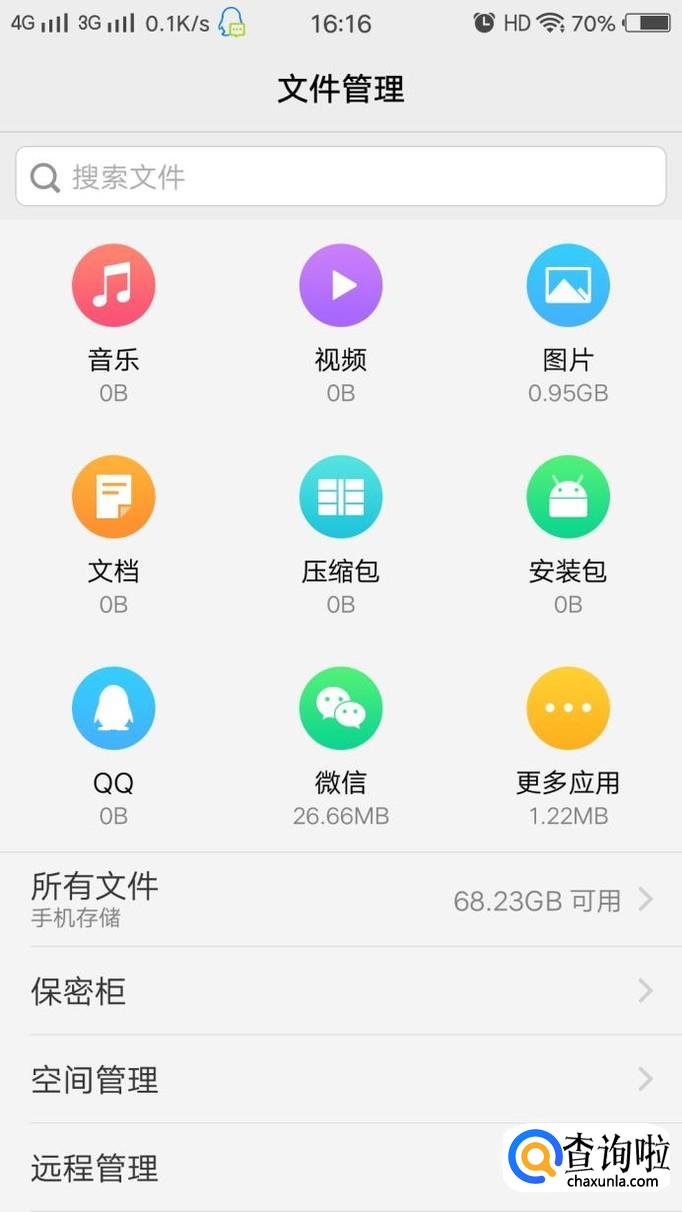Open 所有文件 phone storage
The image size is (682, 1212).
click(x=340, y=900)
